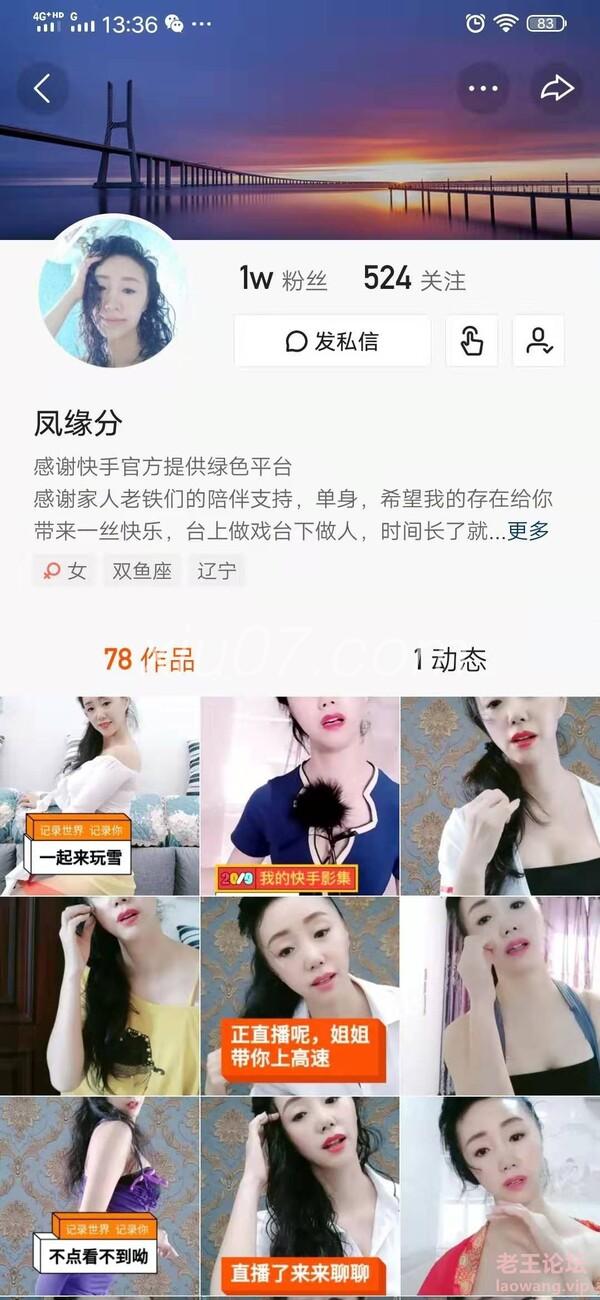This screenshot has width=600, height=1300.
Task: Share this profile via the arrow icon
Action: click(x=557, y=89)
